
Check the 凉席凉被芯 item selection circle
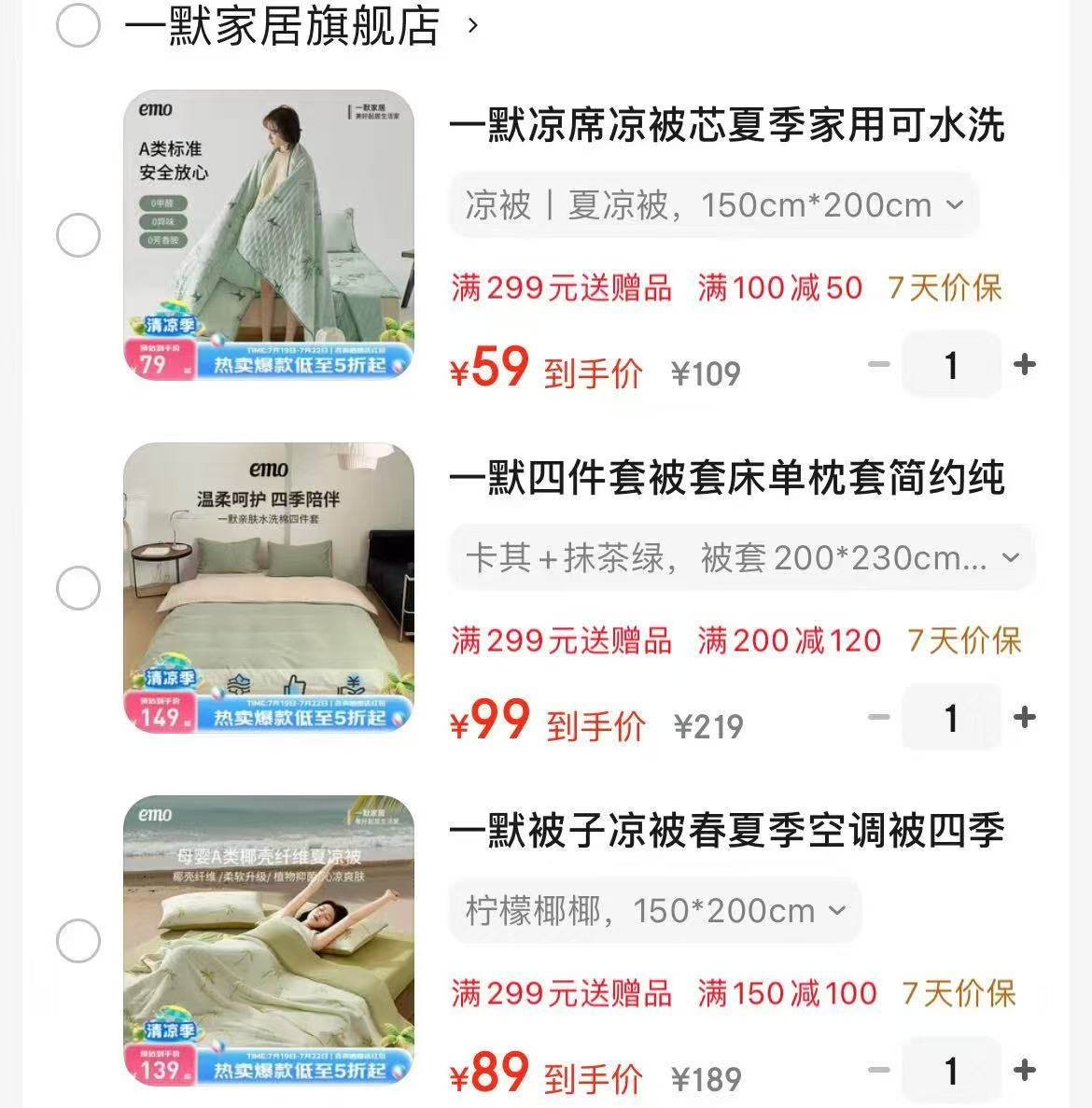click(80, 235)
